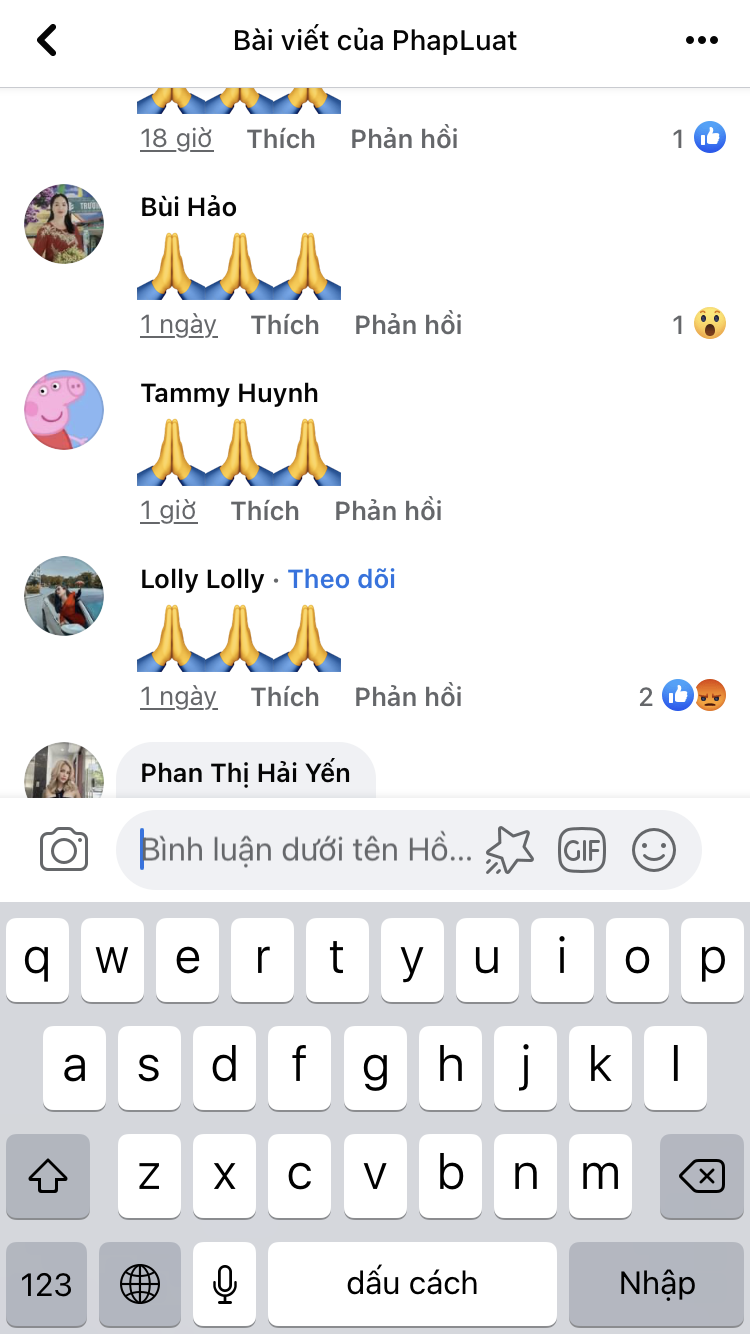Follow Lolly Lolly via Theo dõi
Viewport: 750px width, 1334px height.
(x=342, y=579)
